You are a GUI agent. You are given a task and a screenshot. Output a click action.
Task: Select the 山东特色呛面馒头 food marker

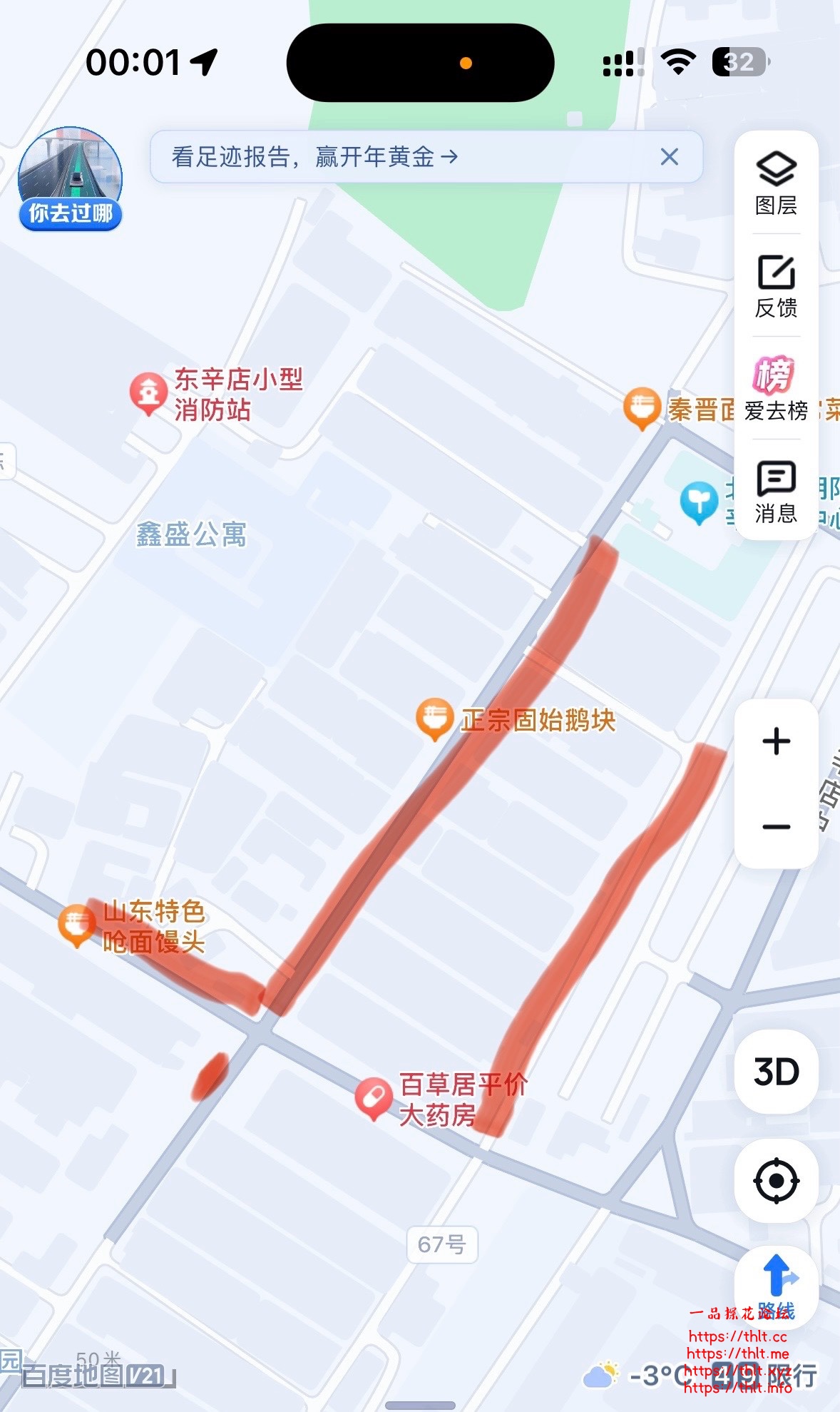(x=77, y=925)
